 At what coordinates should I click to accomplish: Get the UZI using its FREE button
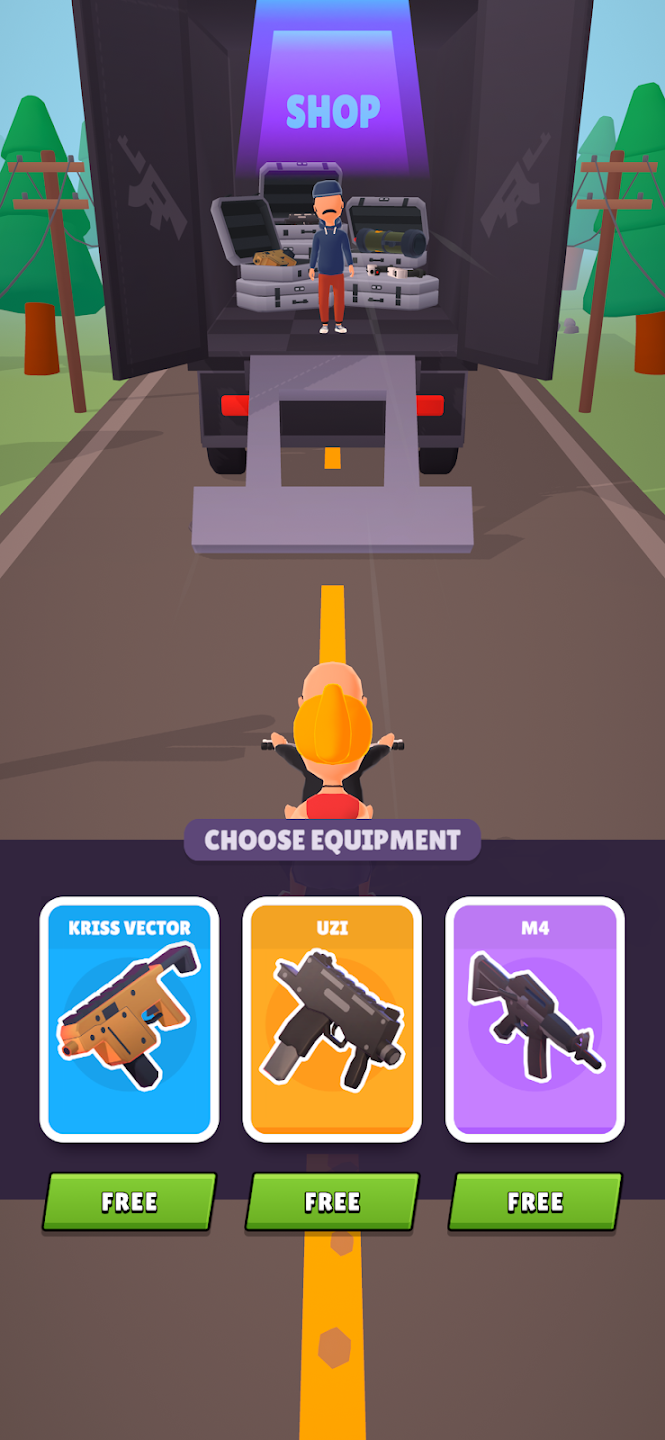(x=332, y=1201)
